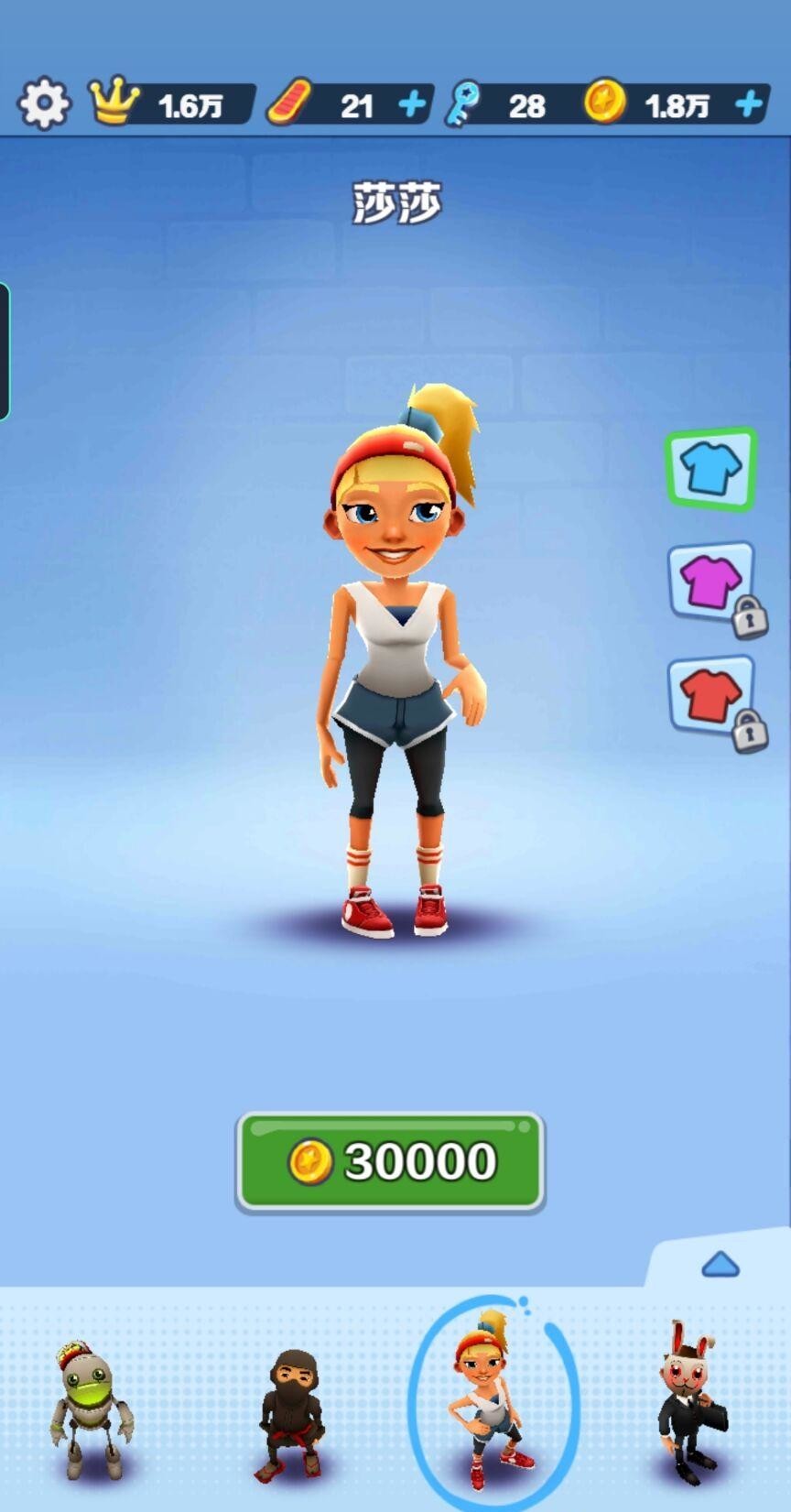
Task: Choose the green-faced robot character
Action: point(91,1409)
